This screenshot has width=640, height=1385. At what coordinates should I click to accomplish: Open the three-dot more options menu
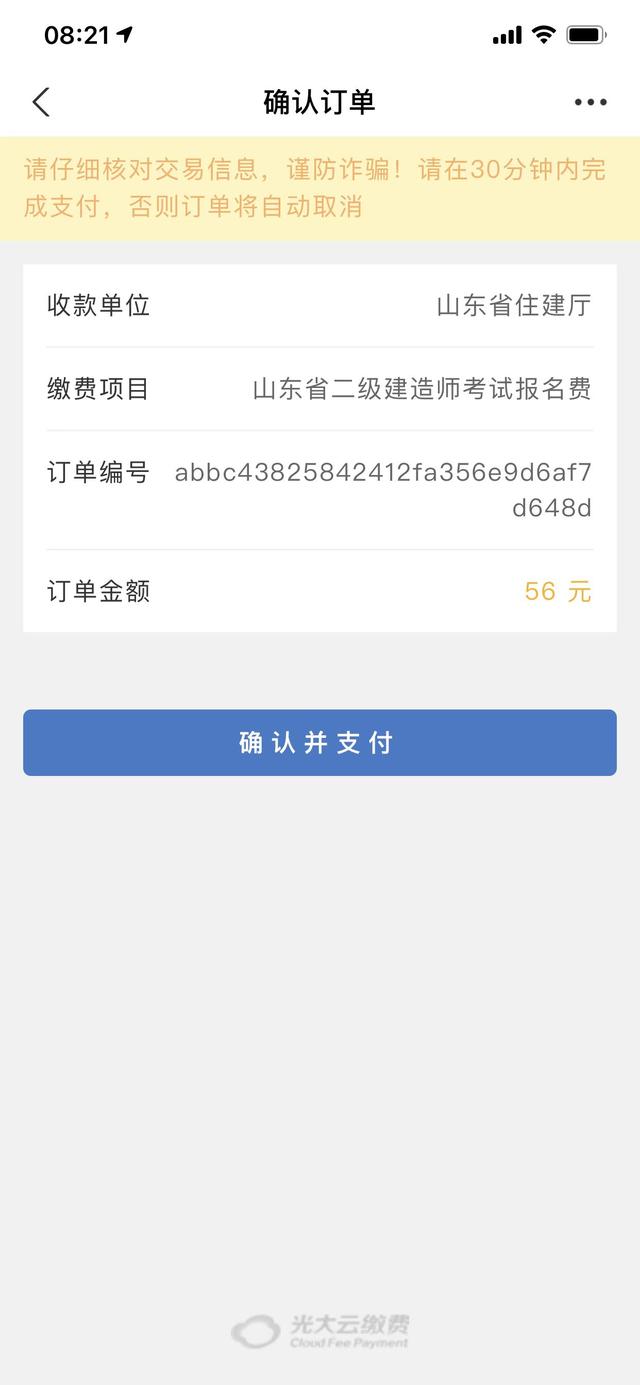pyautogui.click(x=590, y=102)
